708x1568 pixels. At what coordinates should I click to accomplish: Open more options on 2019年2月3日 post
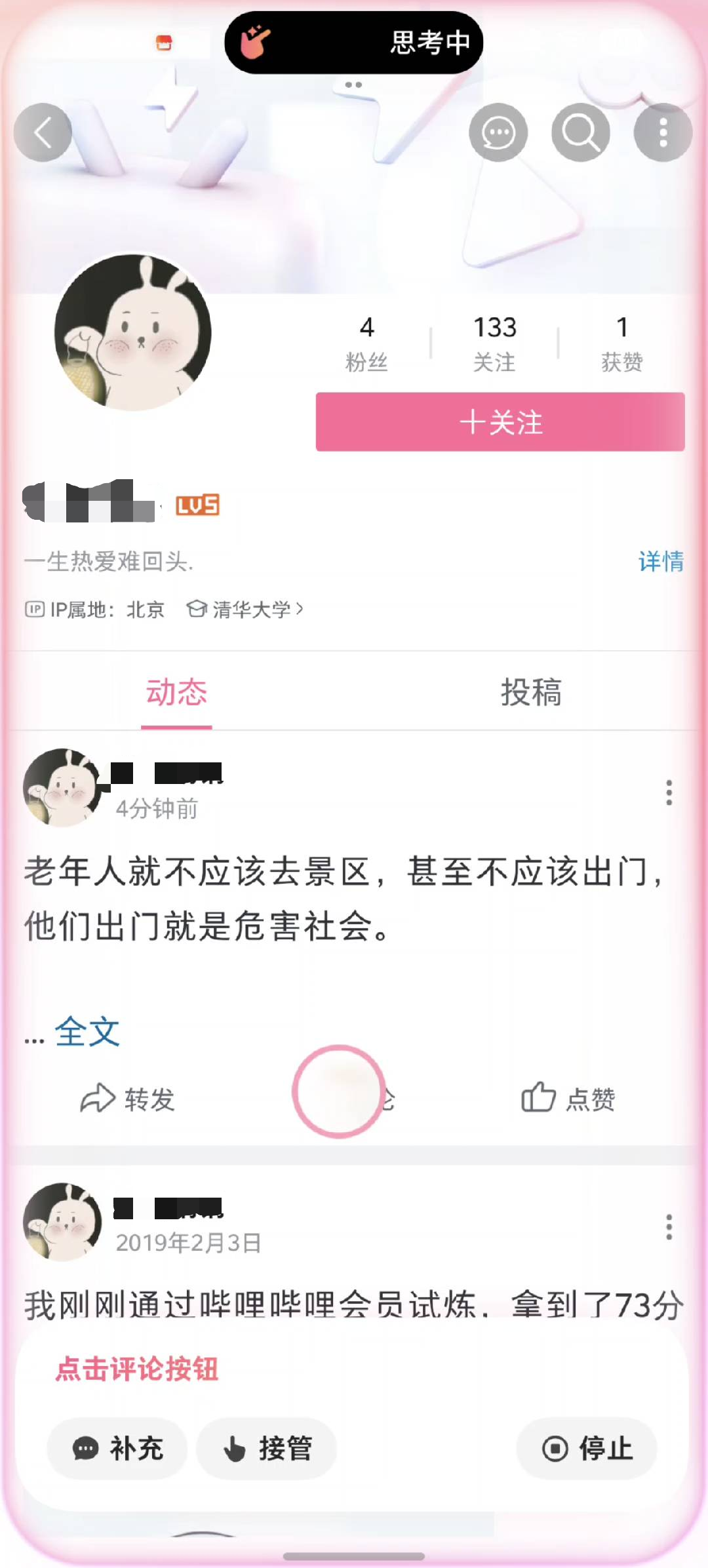click(x=669, y=1226)
